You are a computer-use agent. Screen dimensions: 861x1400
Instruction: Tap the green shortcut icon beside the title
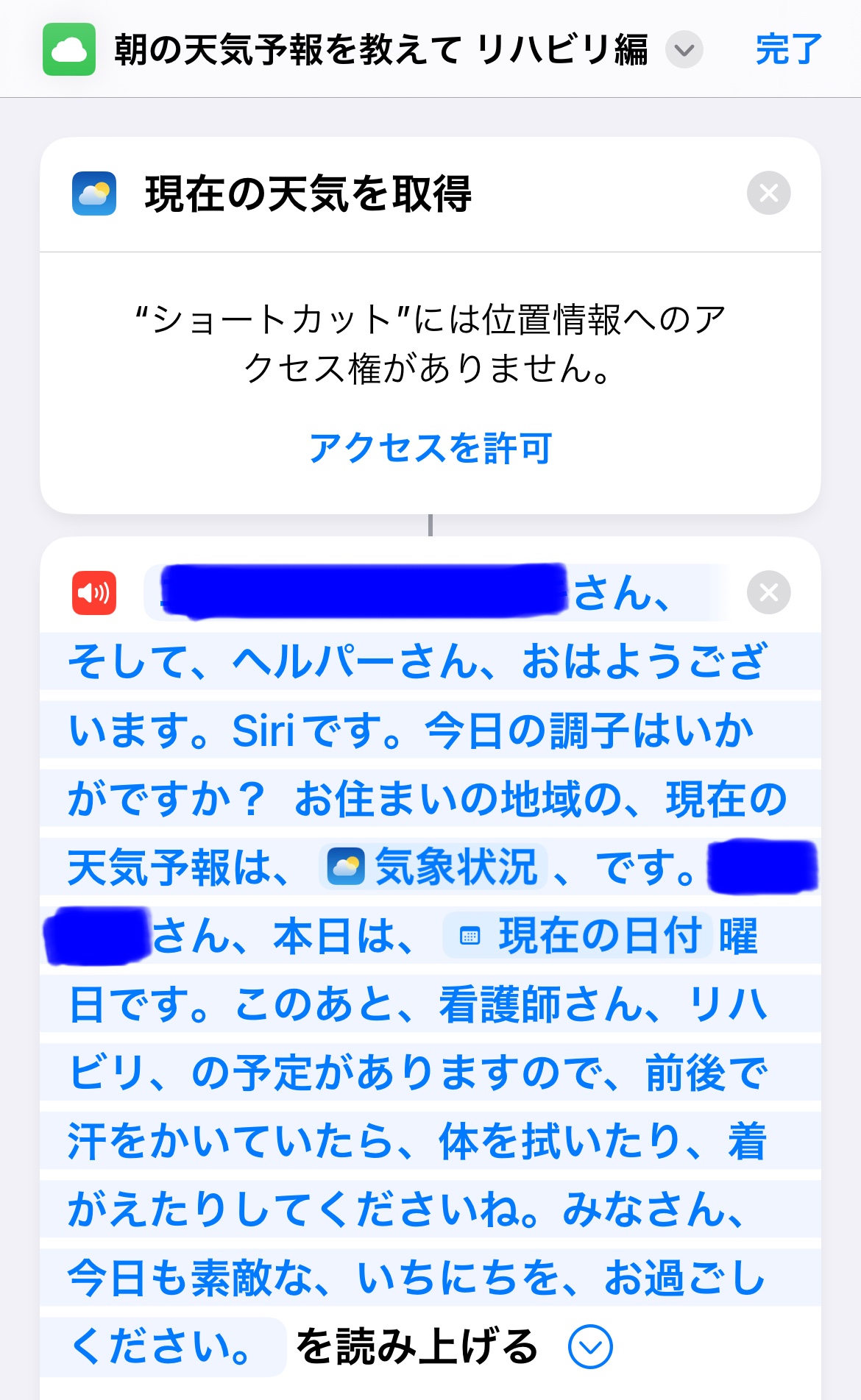[x=69, y=49]
